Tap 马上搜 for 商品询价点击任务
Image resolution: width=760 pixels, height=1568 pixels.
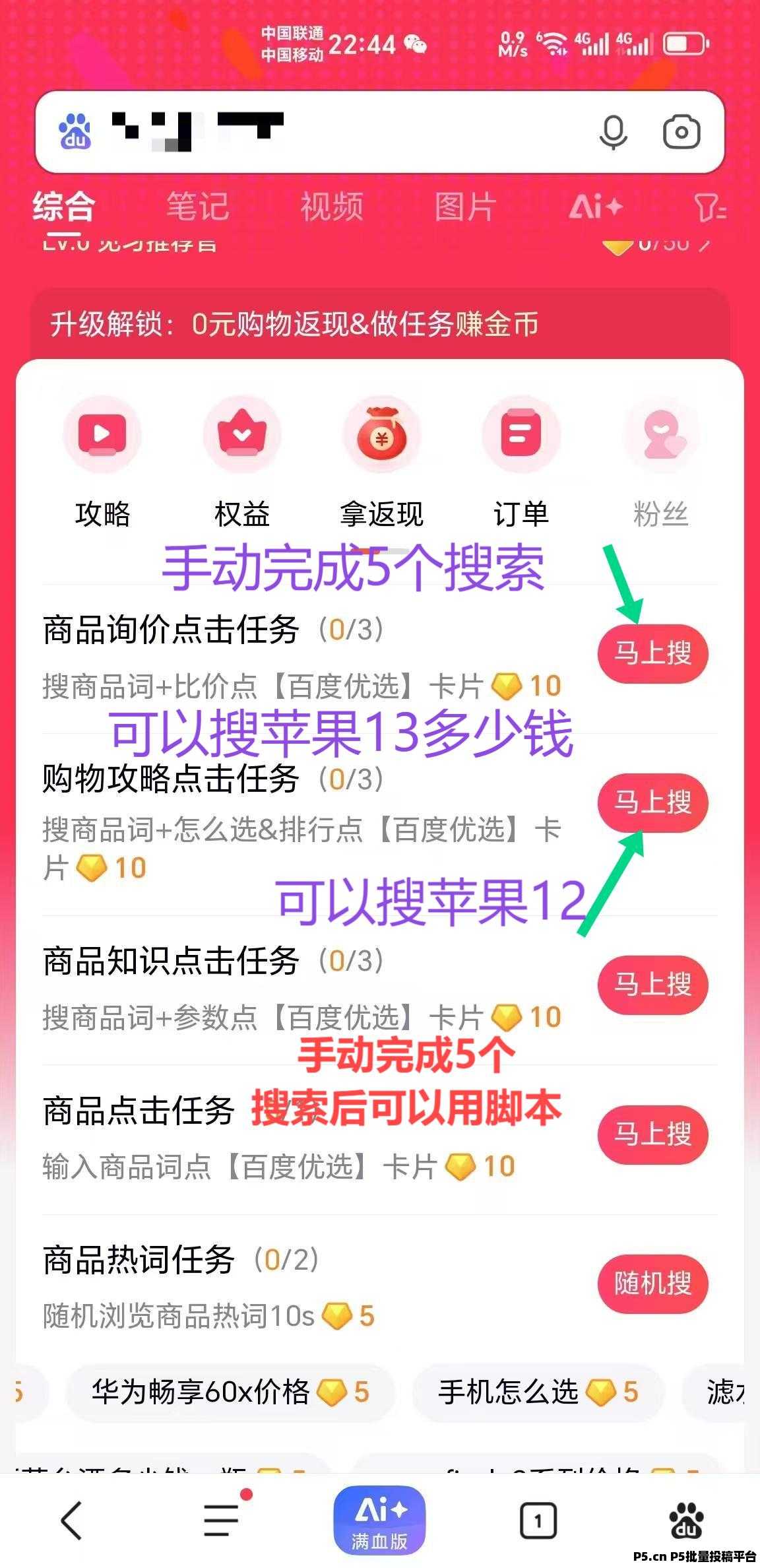(x=652, y=653)
